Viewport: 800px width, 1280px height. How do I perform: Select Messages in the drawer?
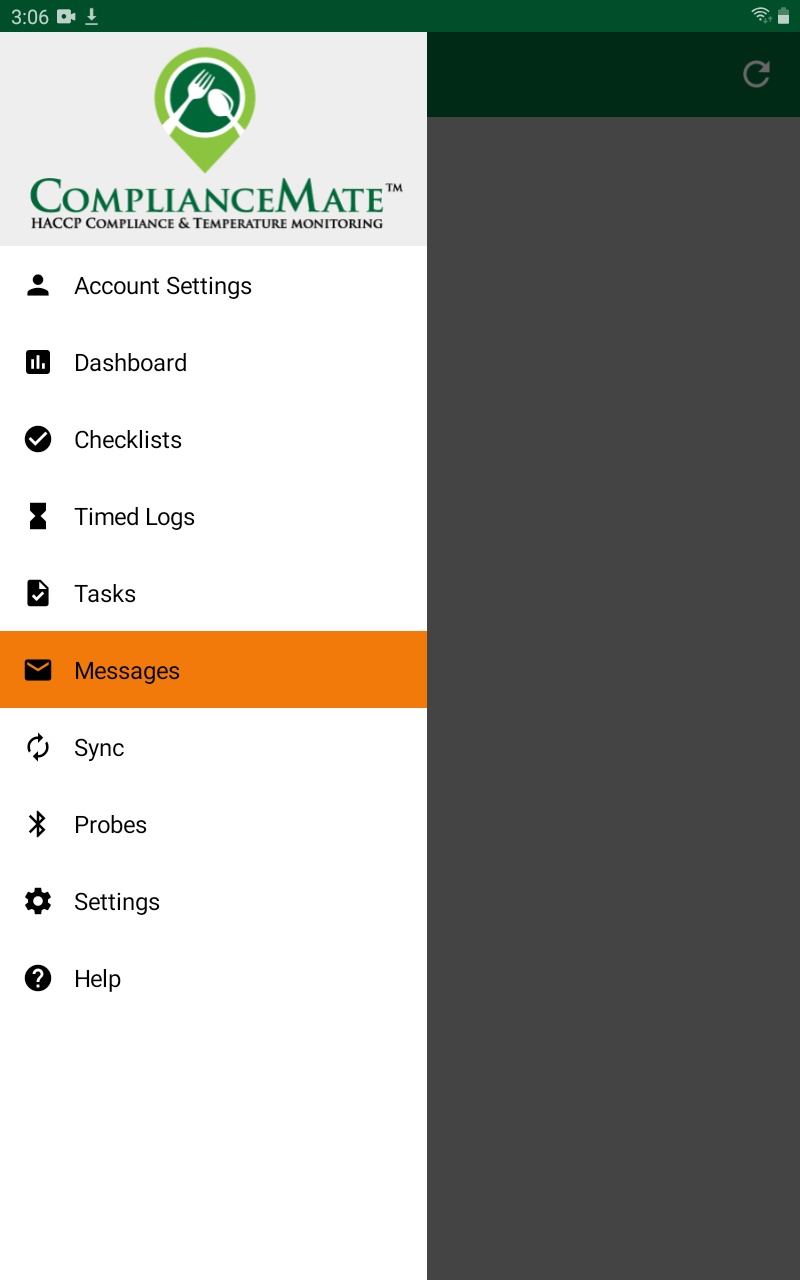click(x=127, y=671)
